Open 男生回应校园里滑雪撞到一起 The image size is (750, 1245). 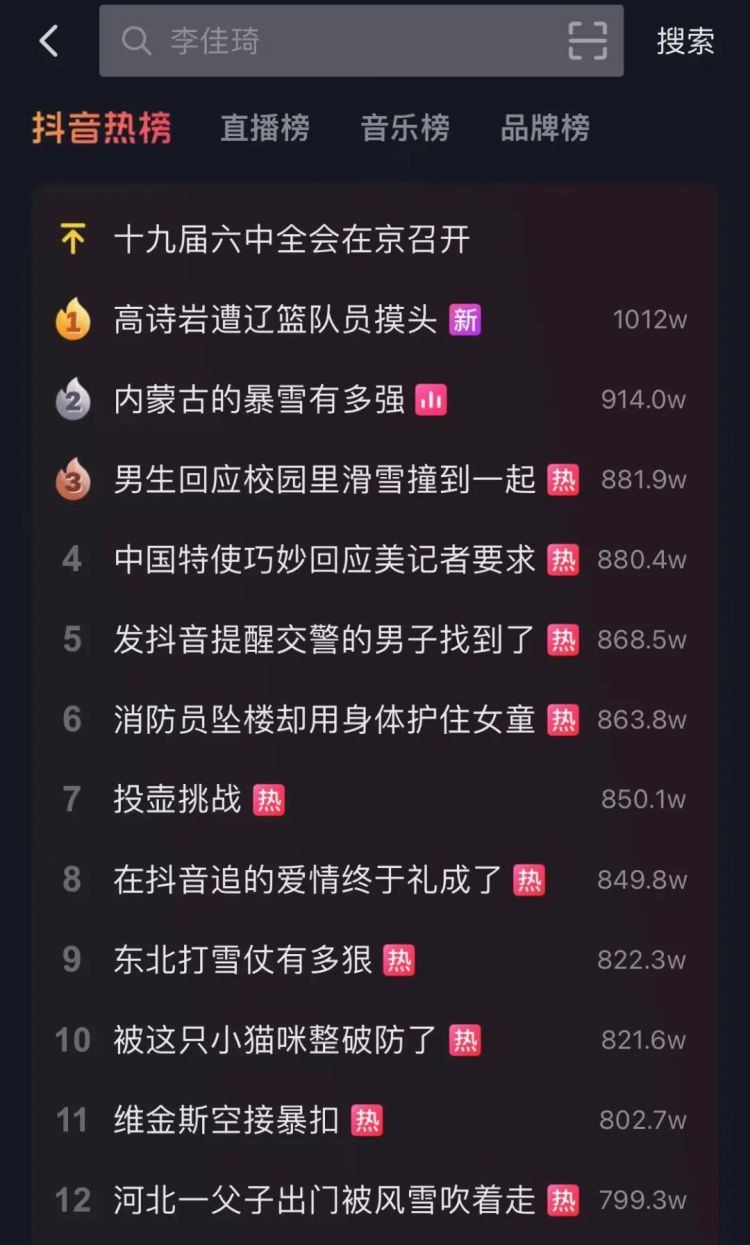tap(325, 480)
